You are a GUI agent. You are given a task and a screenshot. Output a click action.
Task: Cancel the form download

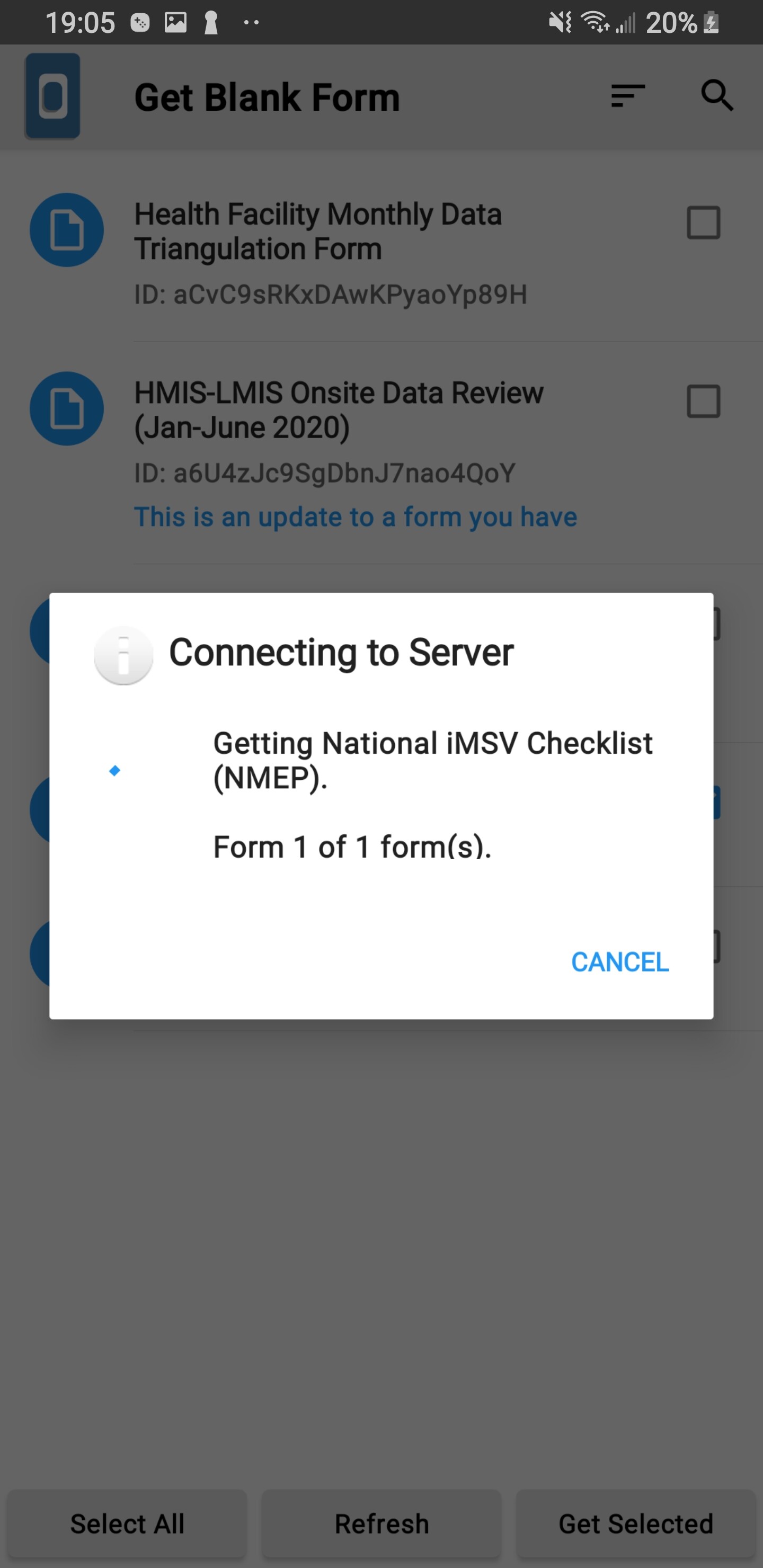[619, 963]
